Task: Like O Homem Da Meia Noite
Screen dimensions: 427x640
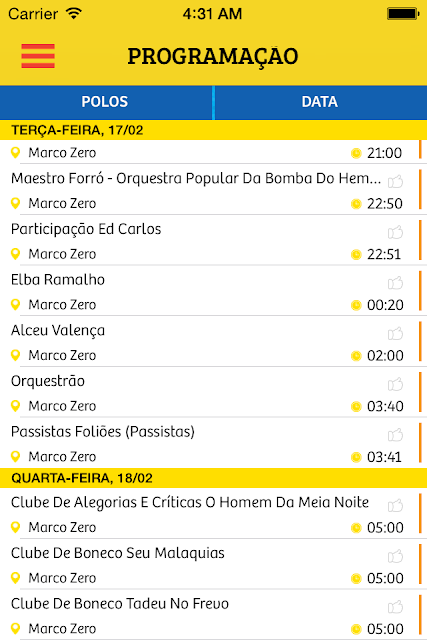Action: pyautogui.click(x=395, y=505)
